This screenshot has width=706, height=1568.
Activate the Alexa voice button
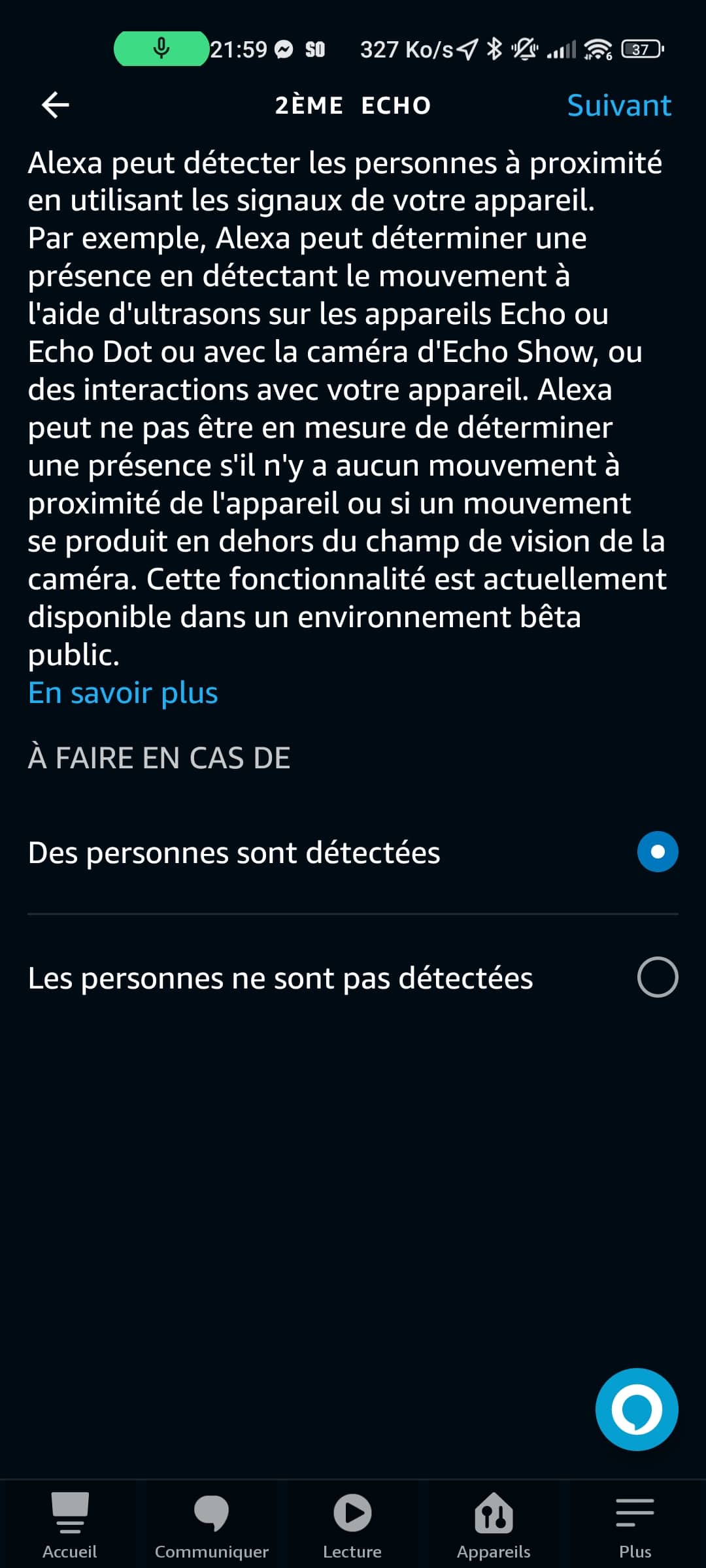click(x=636, y=1409)
